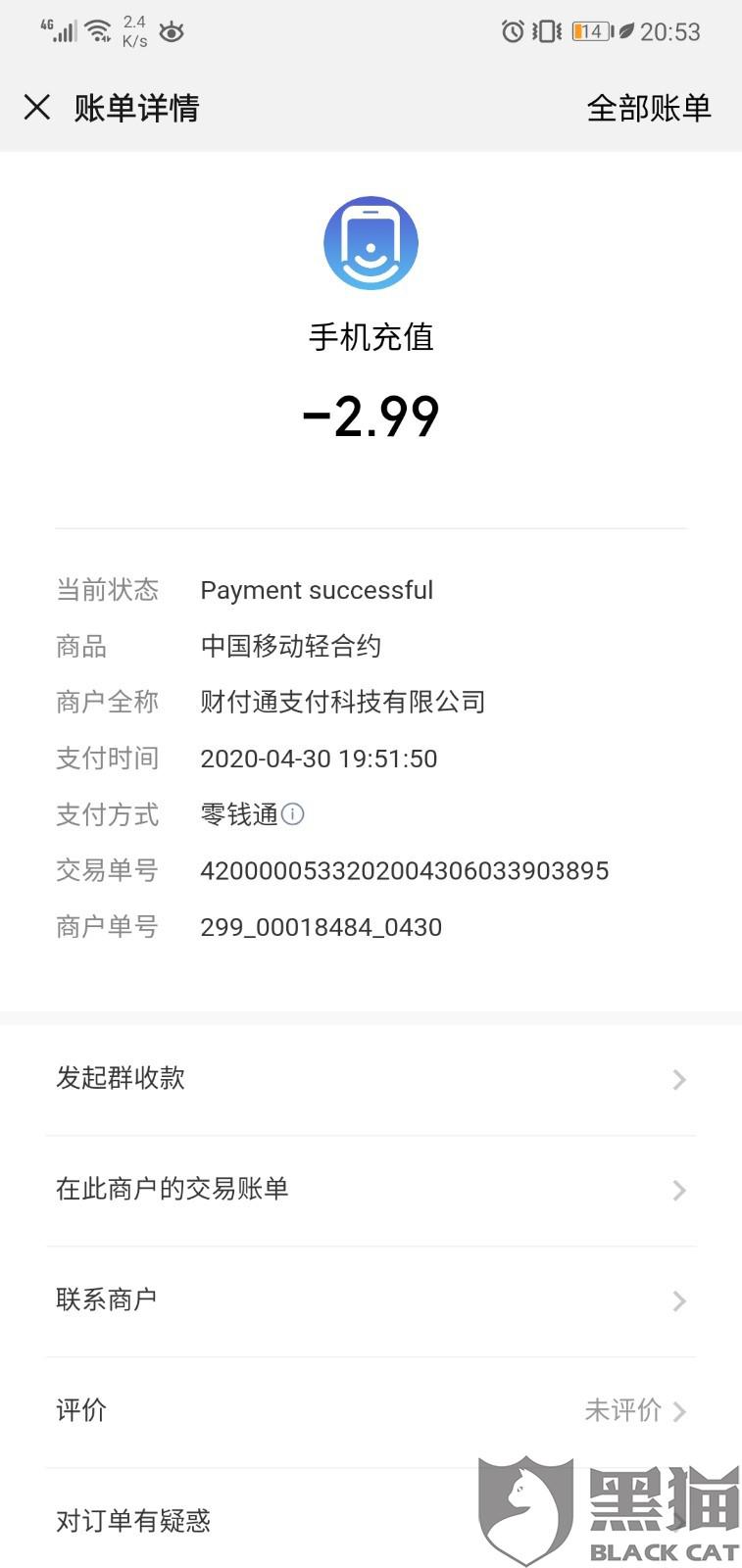
Task: View 在此商户的交易账单
Action: pyautogui.click(x=371, y=1190)
